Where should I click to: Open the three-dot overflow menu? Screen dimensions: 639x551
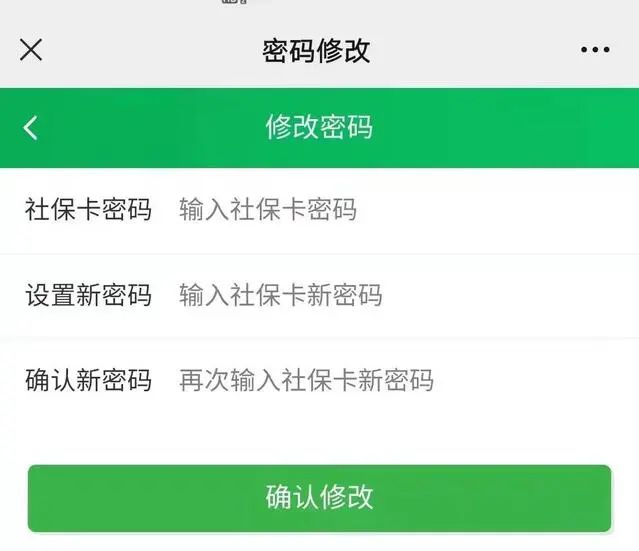coord(595,50)
